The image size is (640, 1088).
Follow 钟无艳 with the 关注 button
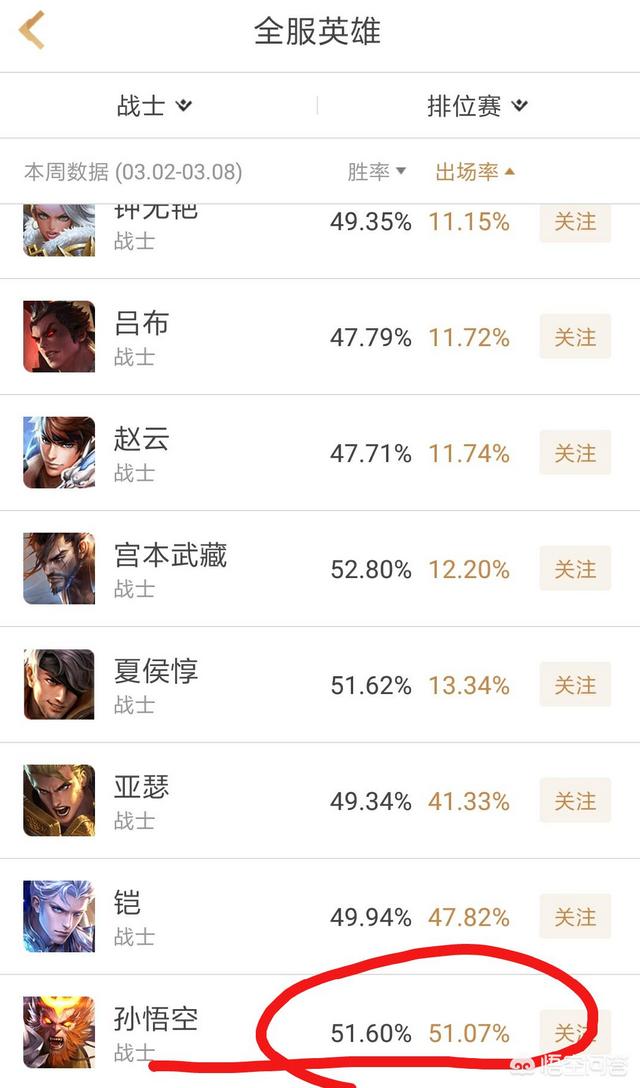tap(575, 223)
